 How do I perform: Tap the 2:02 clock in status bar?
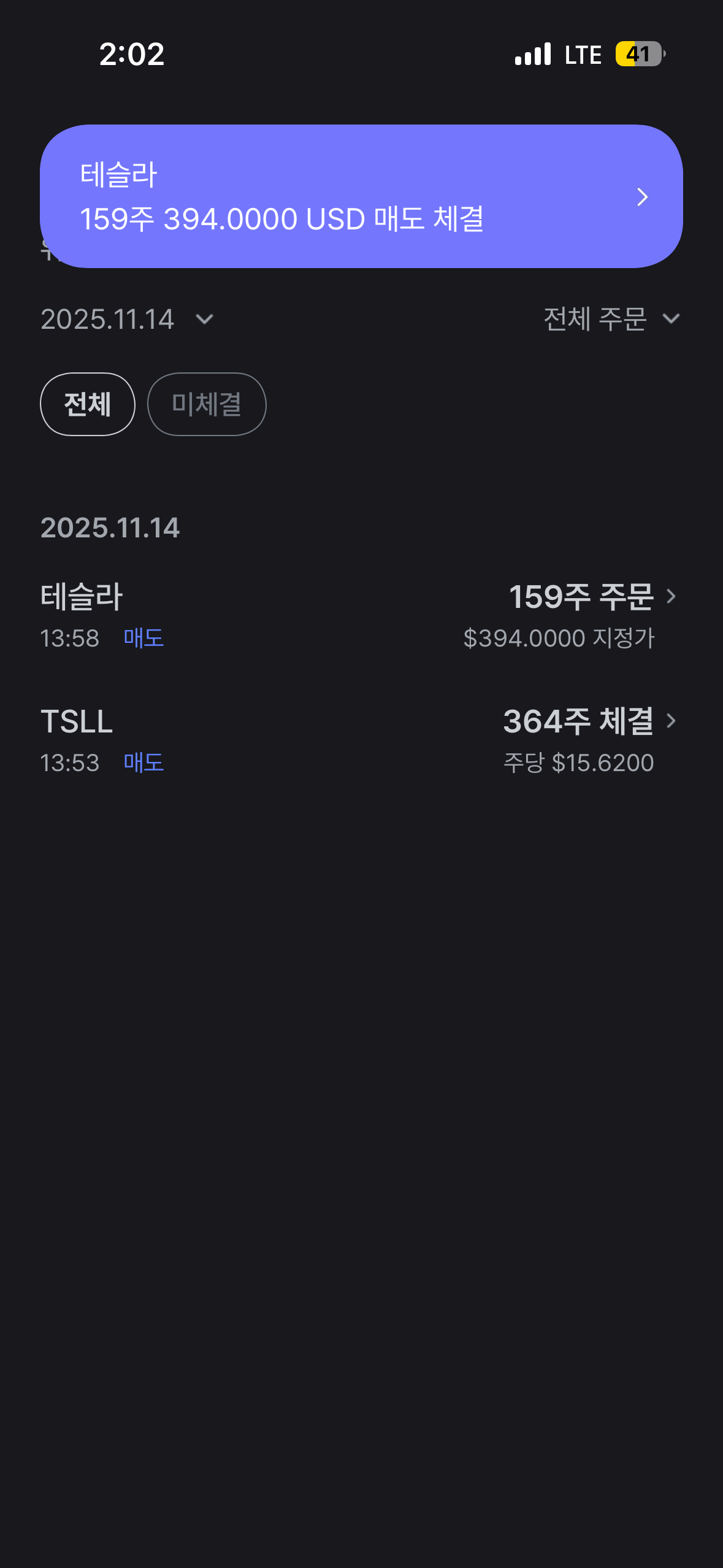tap(130, 54)
